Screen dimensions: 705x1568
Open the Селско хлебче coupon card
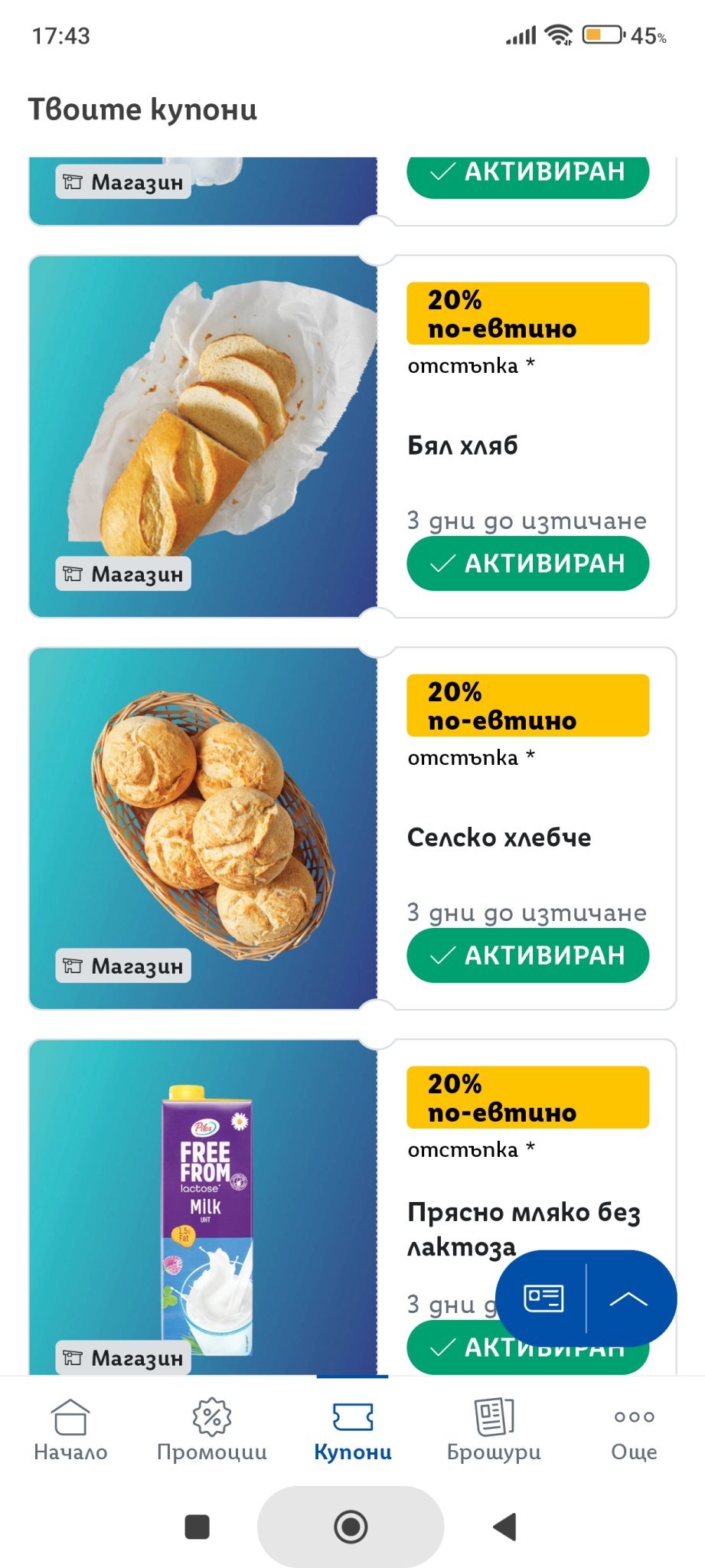tap(352, 828)
